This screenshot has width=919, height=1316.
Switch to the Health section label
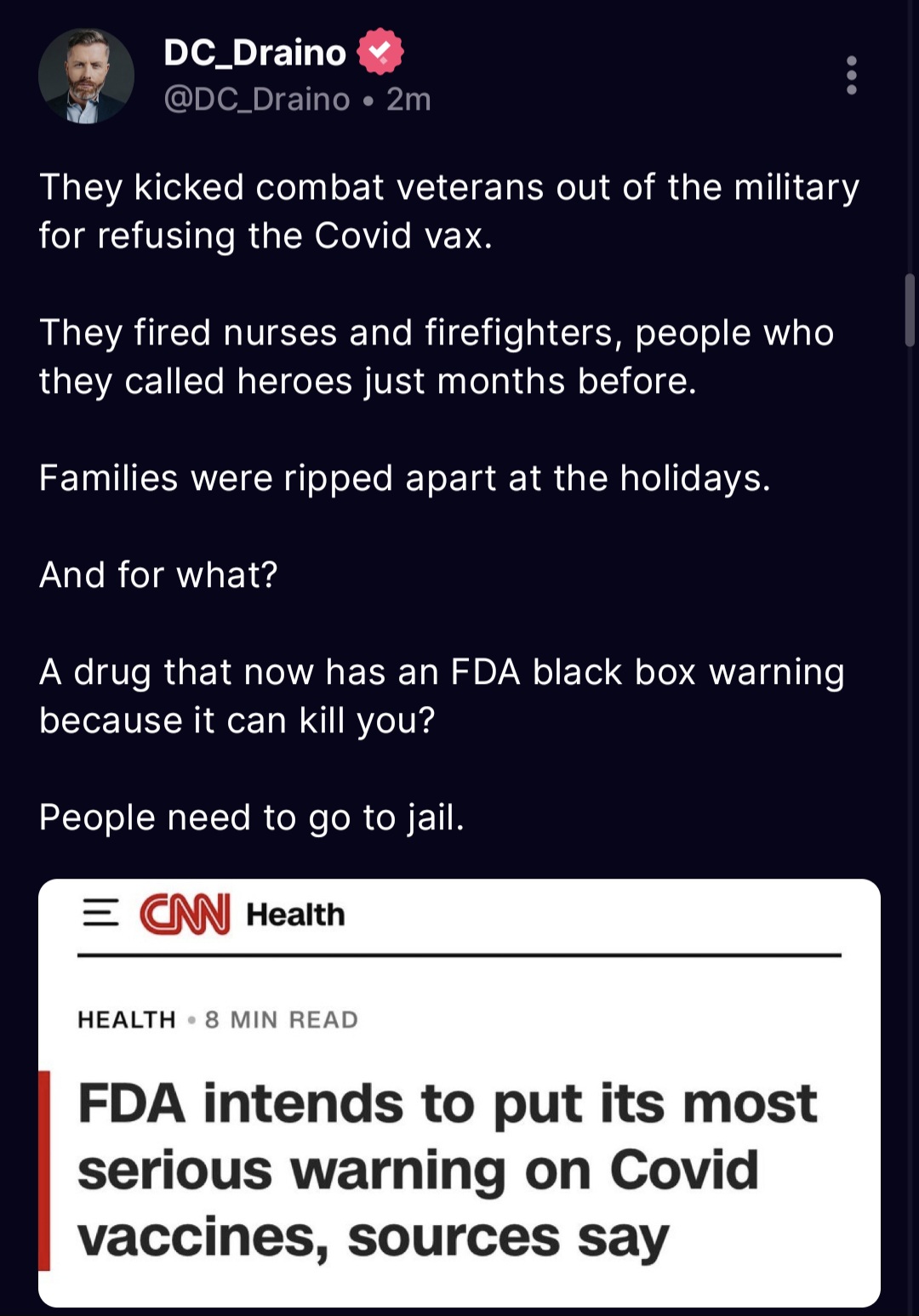pos(294,915)
